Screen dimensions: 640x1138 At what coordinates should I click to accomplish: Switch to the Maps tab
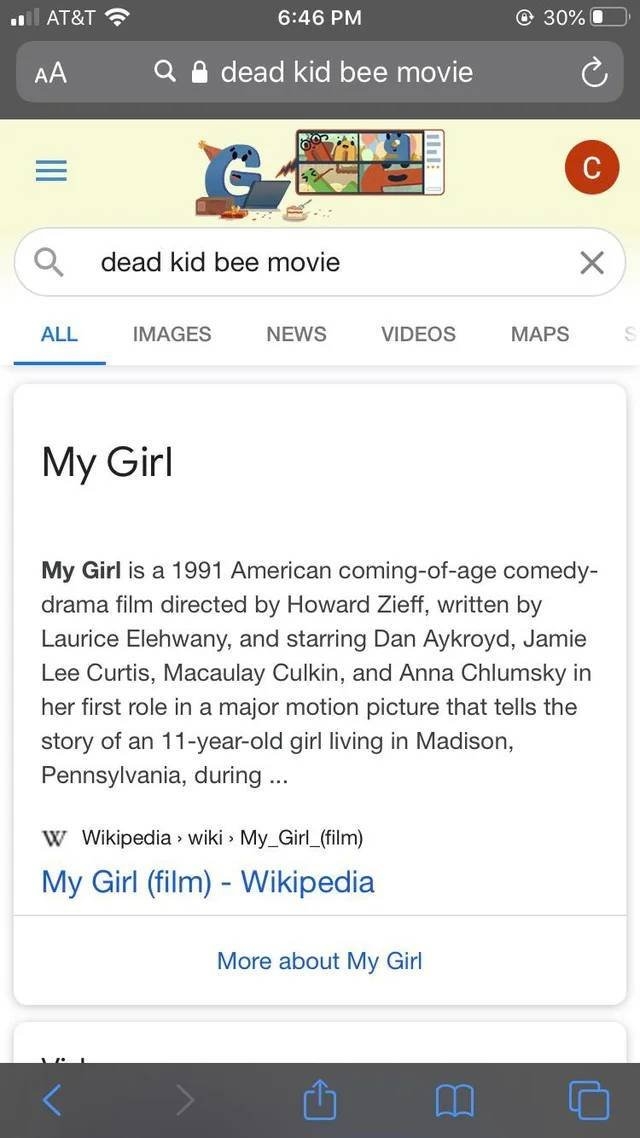click(x=540, y=334)
